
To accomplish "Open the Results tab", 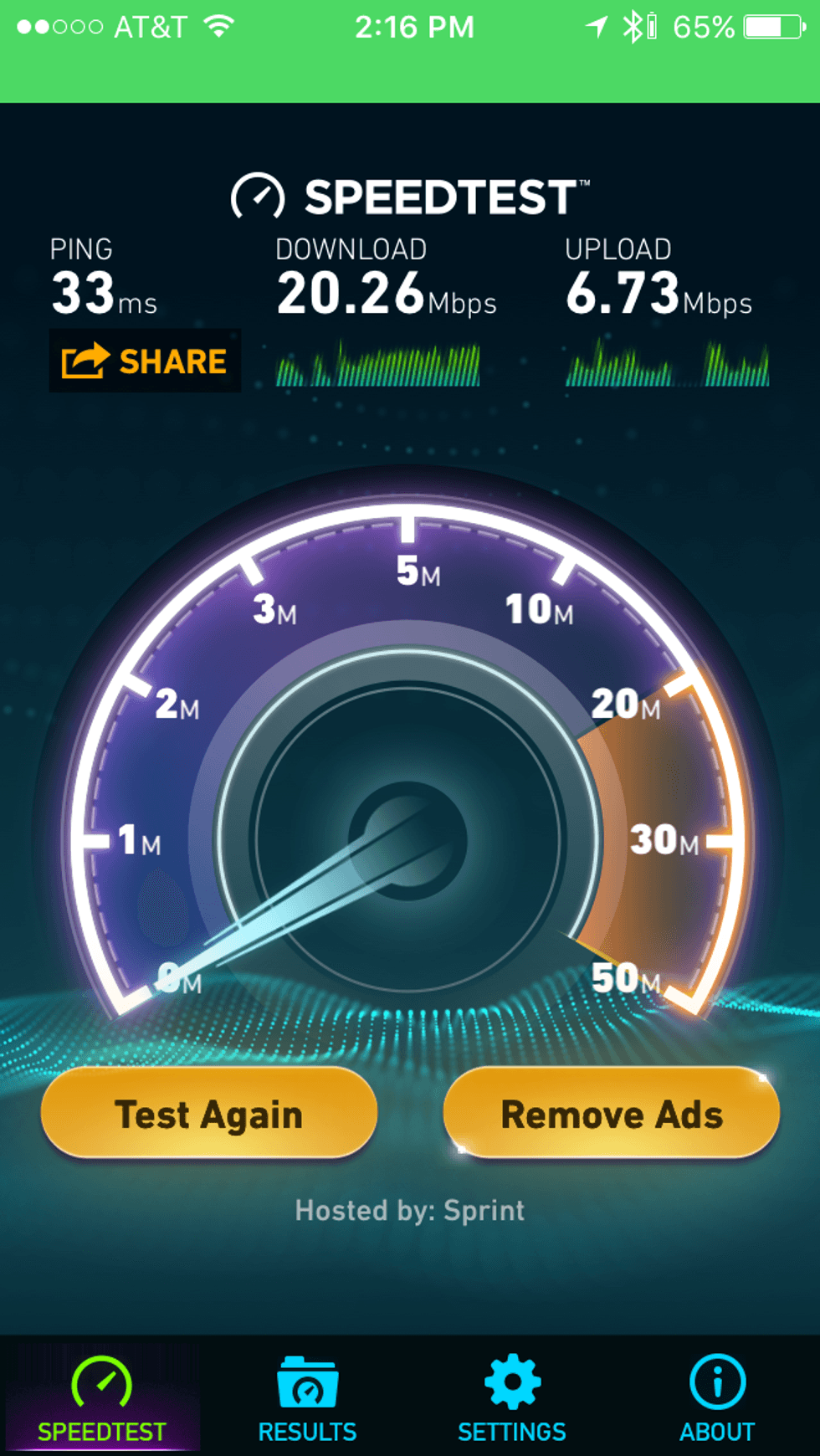I will (307, 1399).
